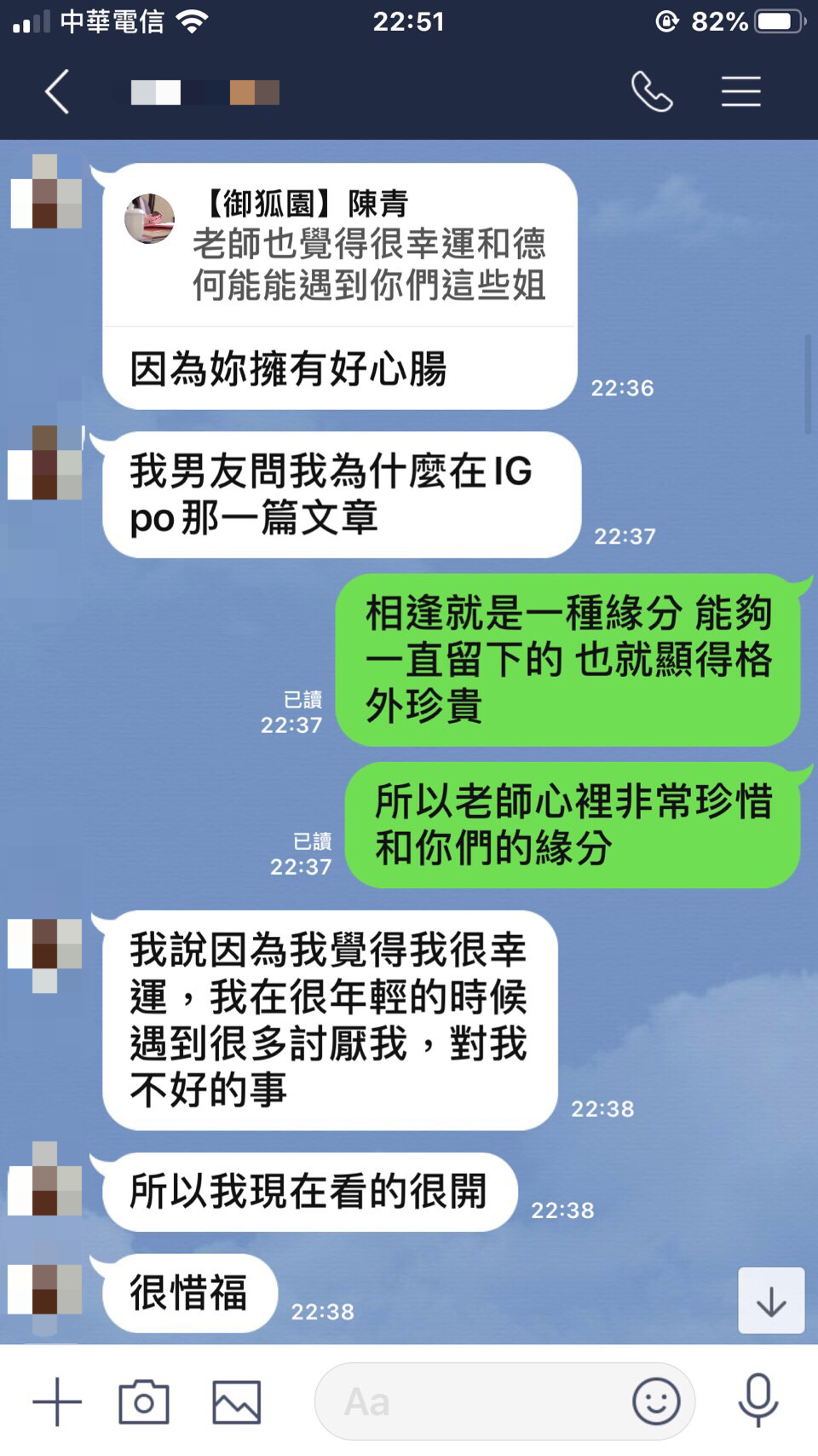Viewport: 818px width, 1456px height.
Task: Go back to the chat list
Action: pos(57,92)
